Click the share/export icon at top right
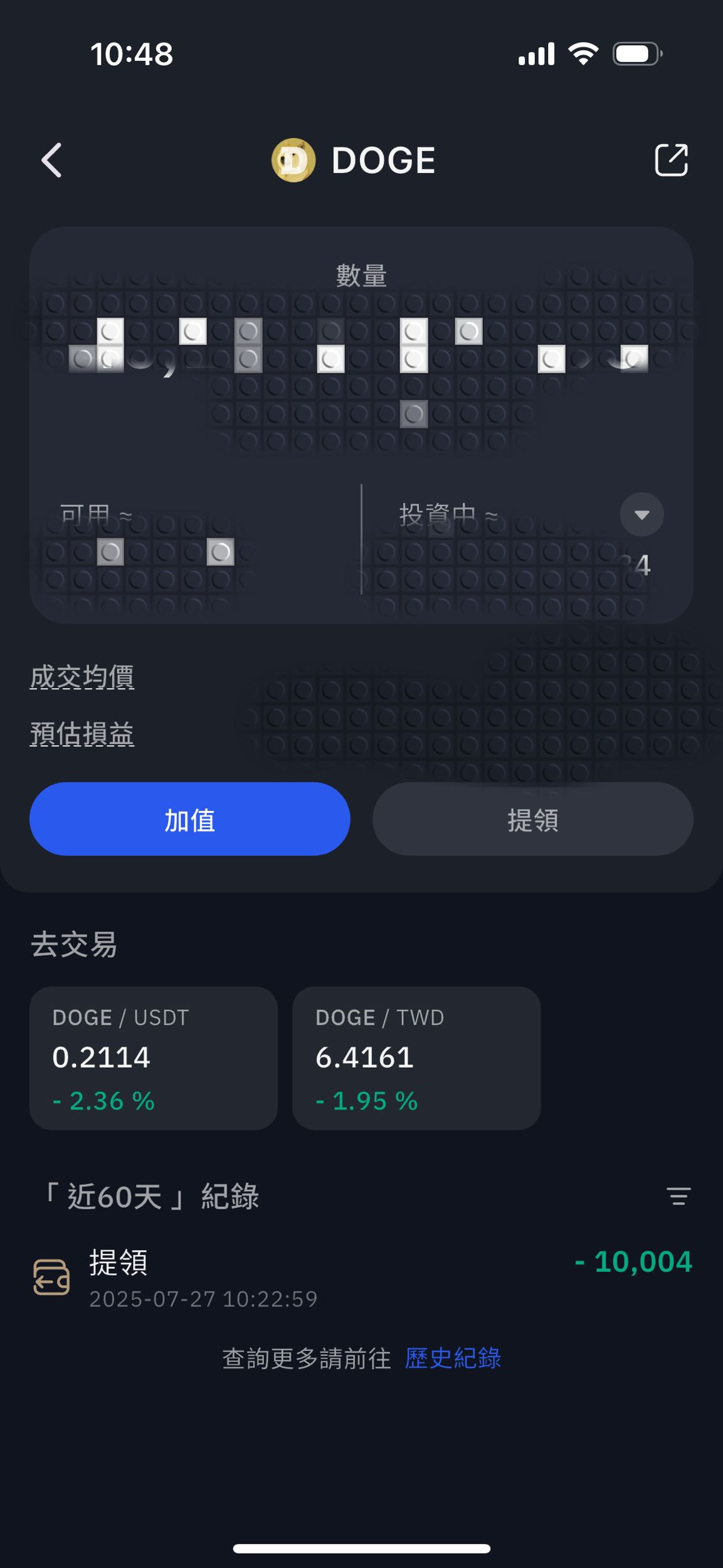The width and height of the screenshot is (723, 1568). (672, 160)
